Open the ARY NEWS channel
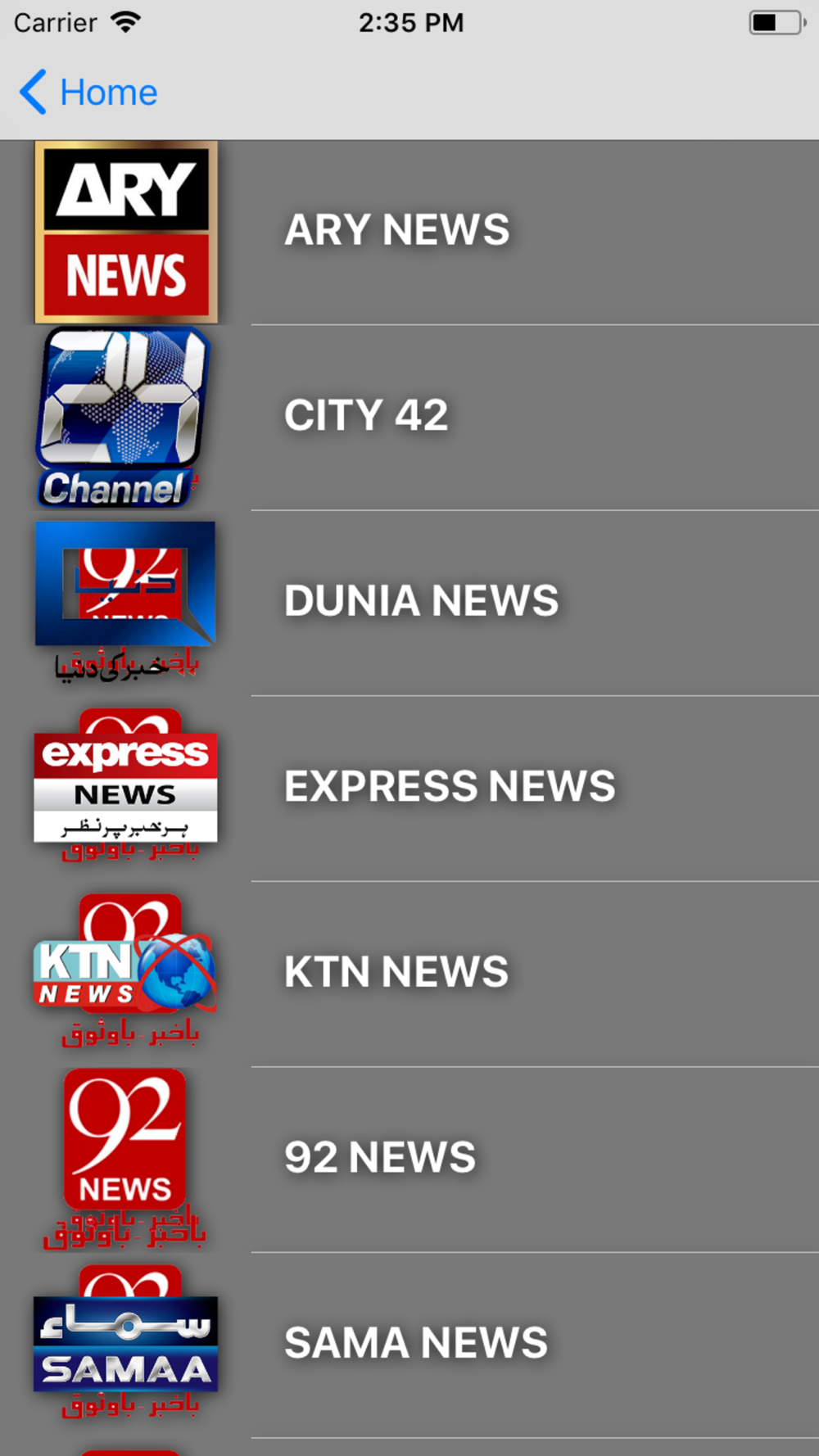Viewport: 819px width, 1456px height. click(409, 233)
